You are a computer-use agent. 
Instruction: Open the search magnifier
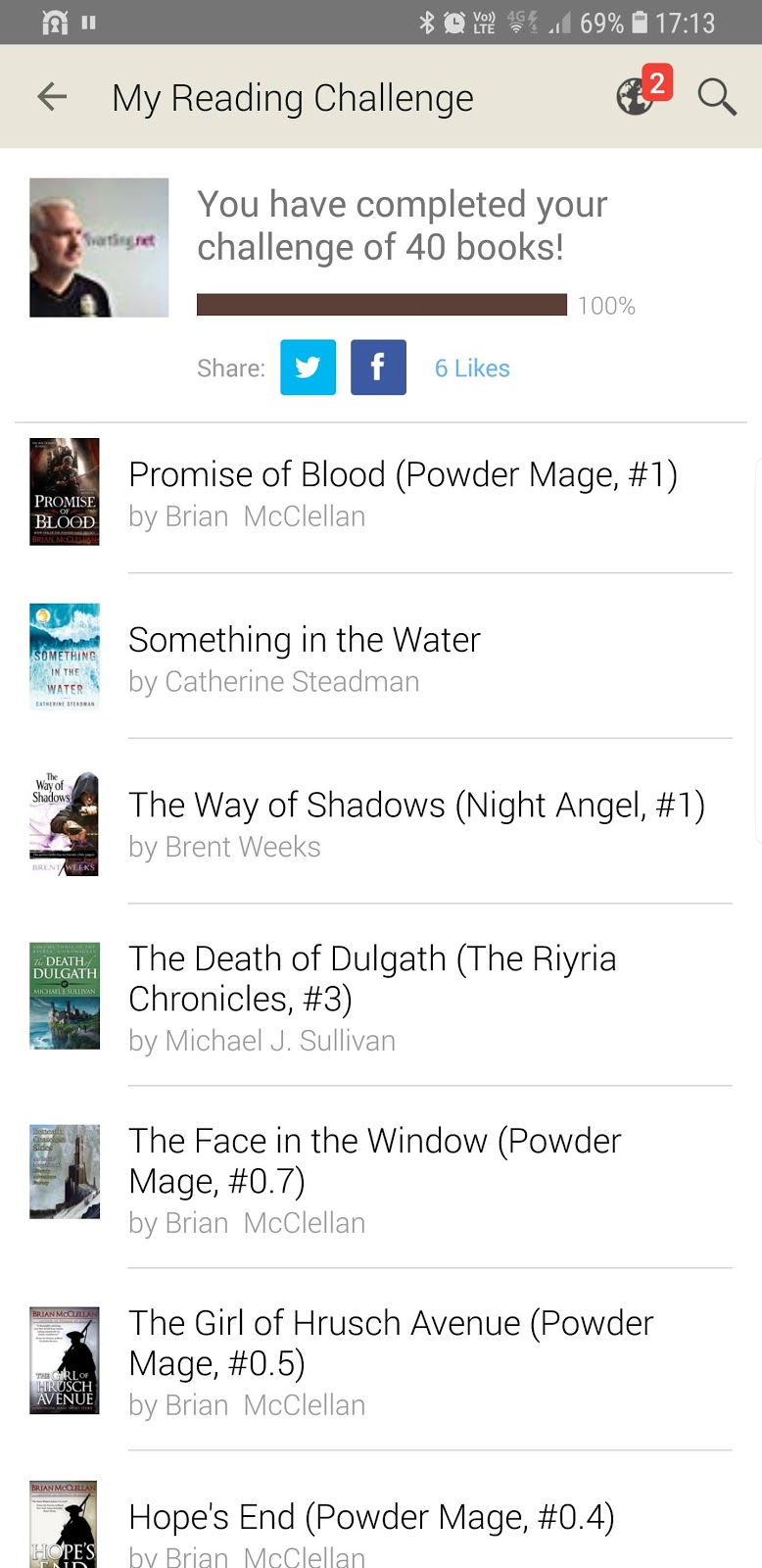(x=716, y=97)
